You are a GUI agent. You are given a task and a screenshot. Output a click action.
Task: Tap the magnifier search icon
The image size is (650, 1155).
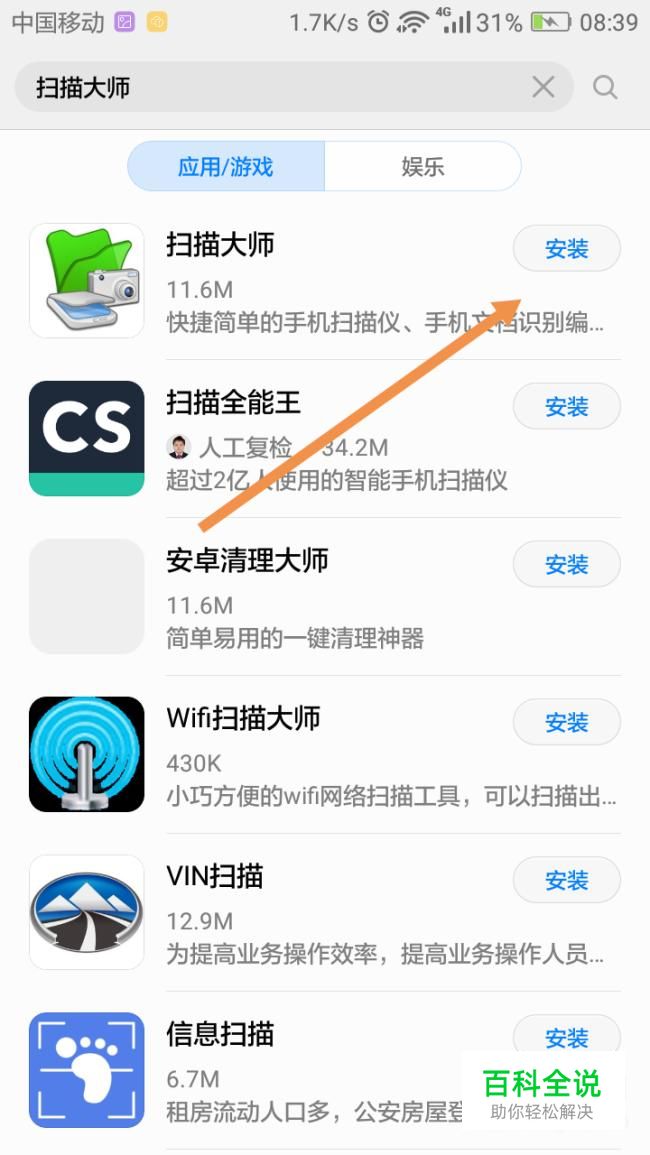point(605,88)
